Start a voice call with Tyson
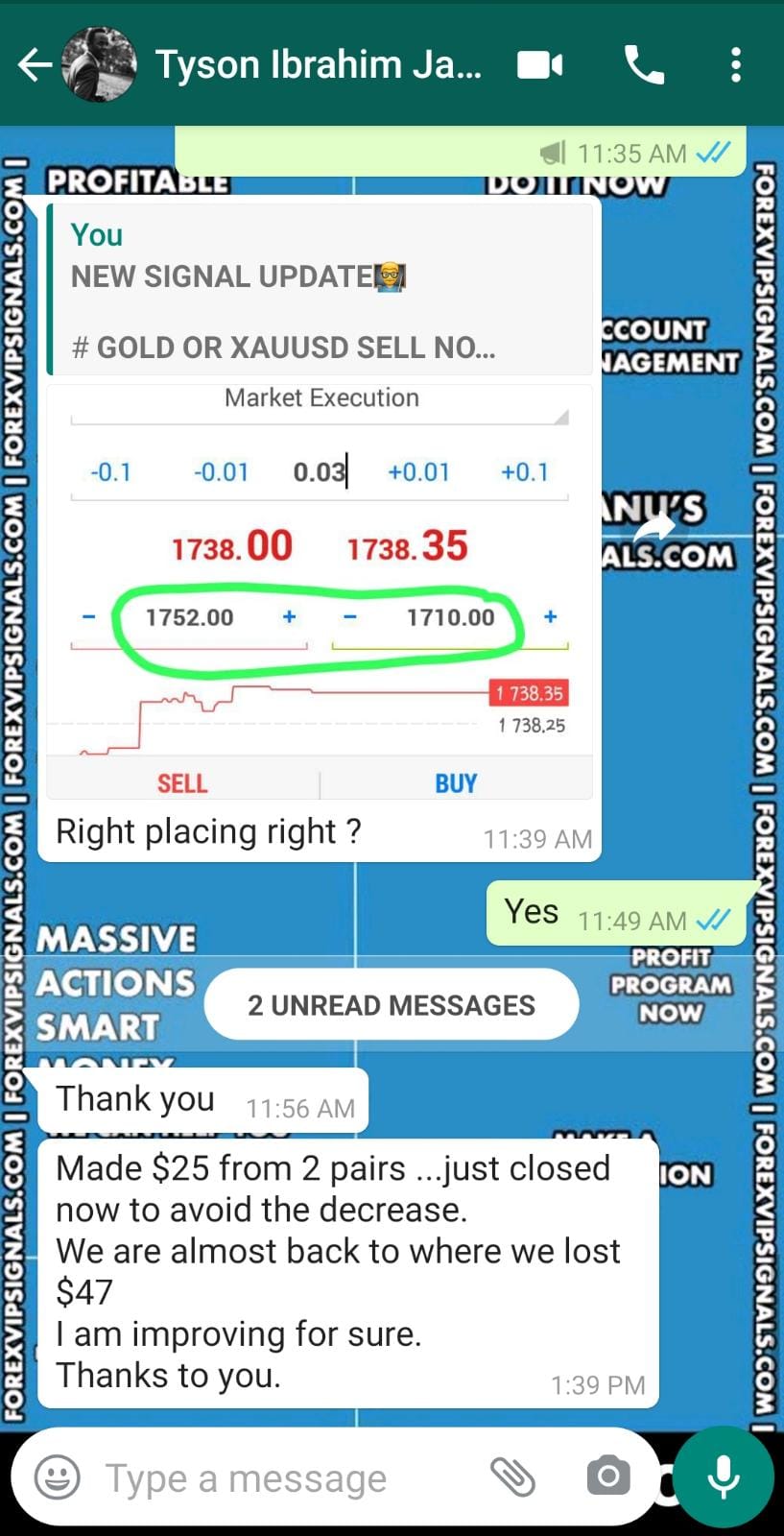This screenshot has width=784, height=1536. click(x=644, y=65)
